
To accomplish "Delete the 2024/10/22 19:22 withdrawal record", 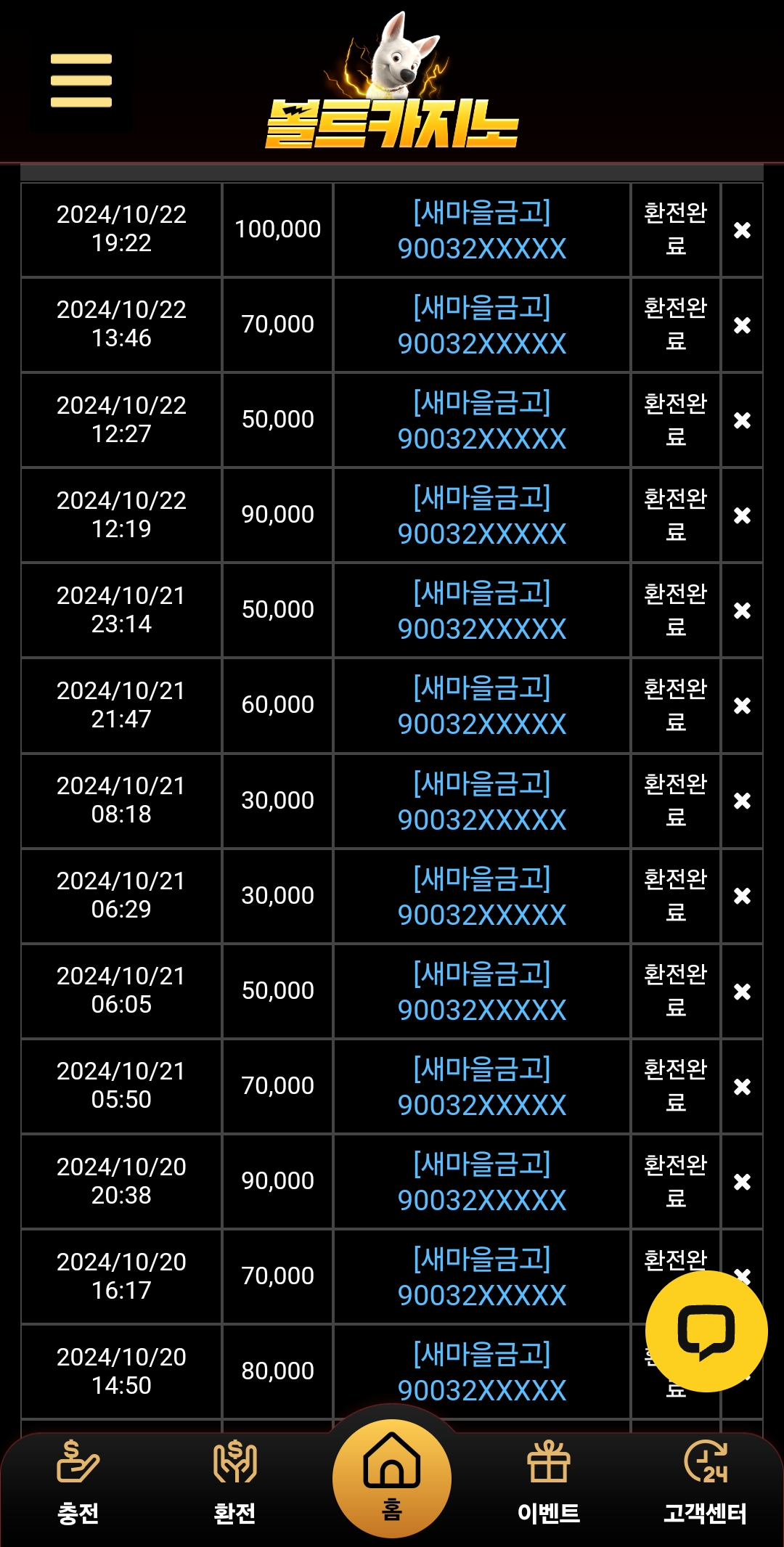I will point(742,230).
